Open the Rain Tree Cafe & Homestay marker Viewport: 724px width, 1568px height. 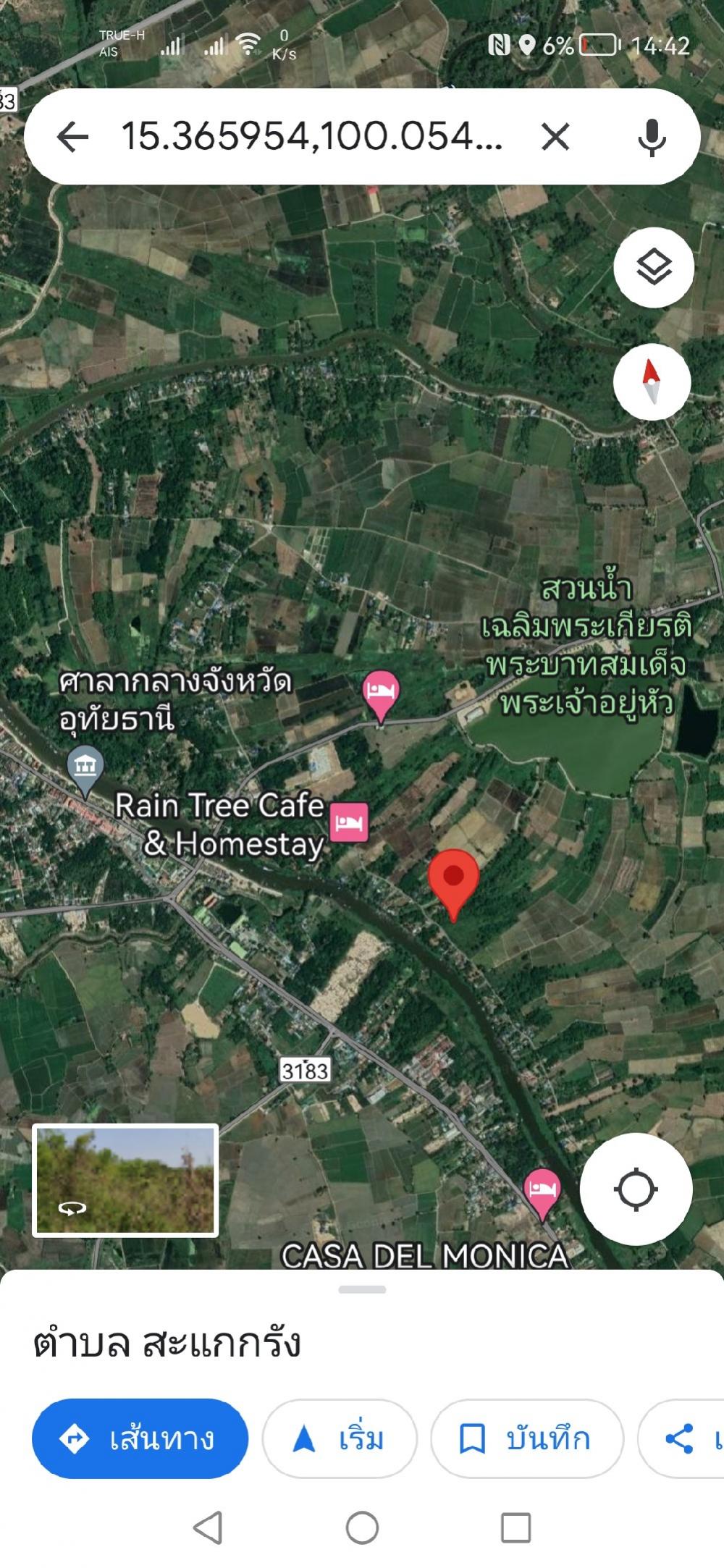pyautogui.click(x=349, y=822)
